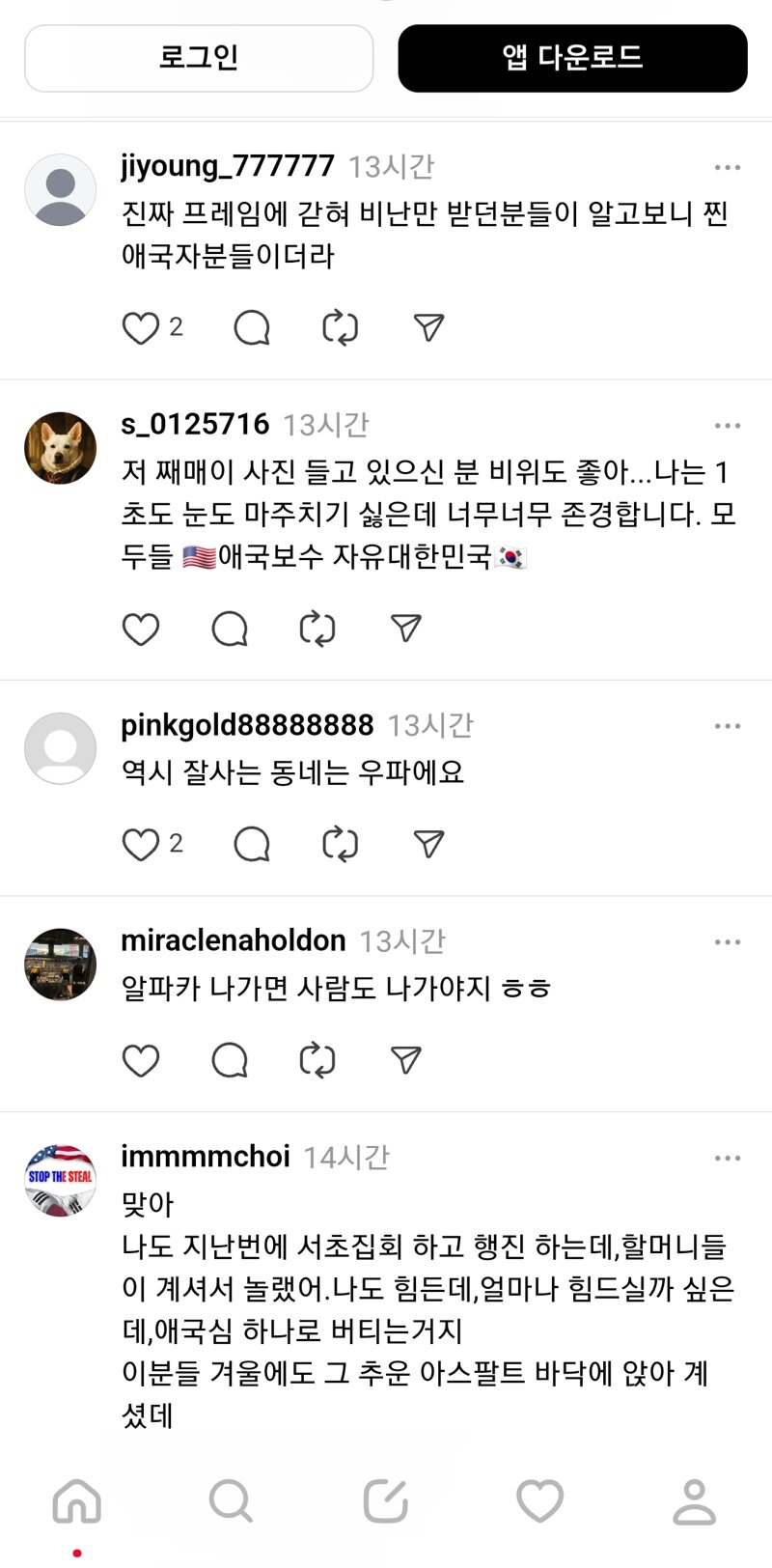Viewport: 772px width, 1568px height.
Task: Reply to jiyoung_777777's comment
Action: click(252, 328)
